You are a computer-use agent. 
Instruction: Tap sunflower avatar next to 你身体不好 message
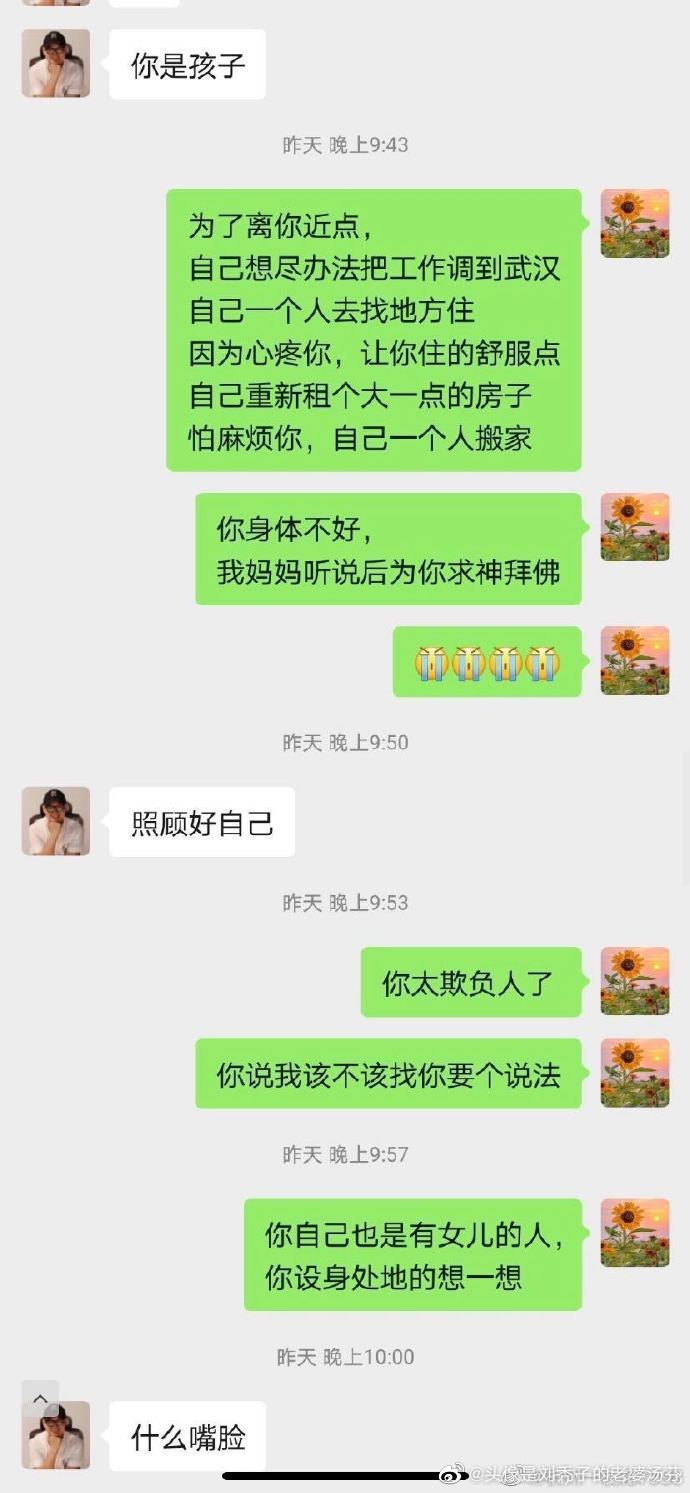tap(635, 527)
